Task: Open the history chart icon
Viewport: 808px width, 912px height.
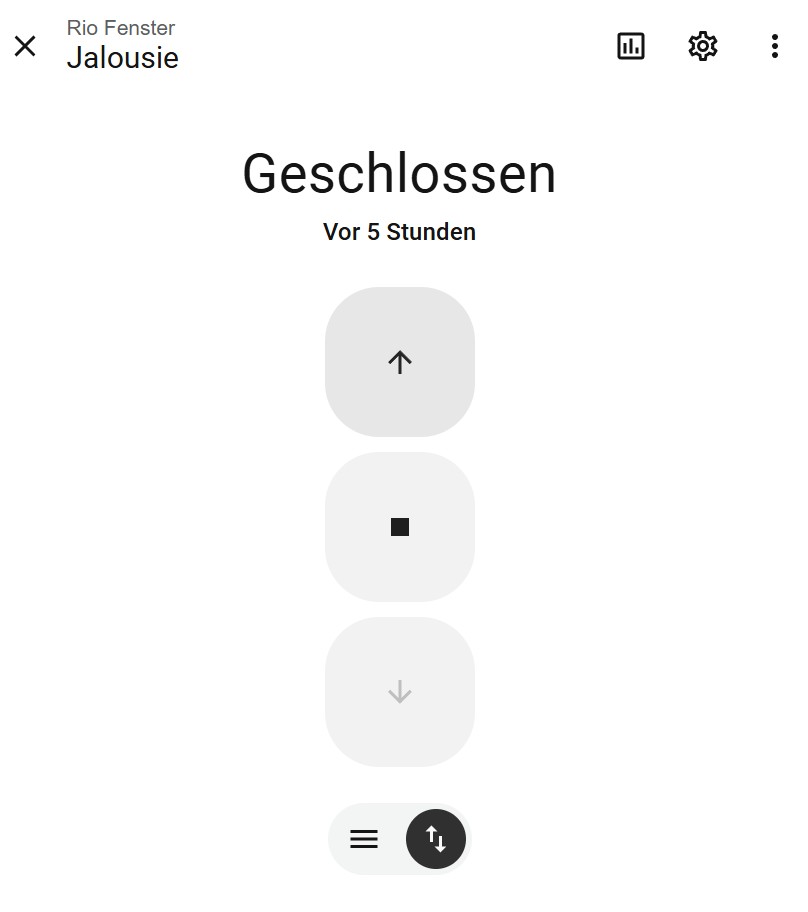Action: [x=631, y=46]
